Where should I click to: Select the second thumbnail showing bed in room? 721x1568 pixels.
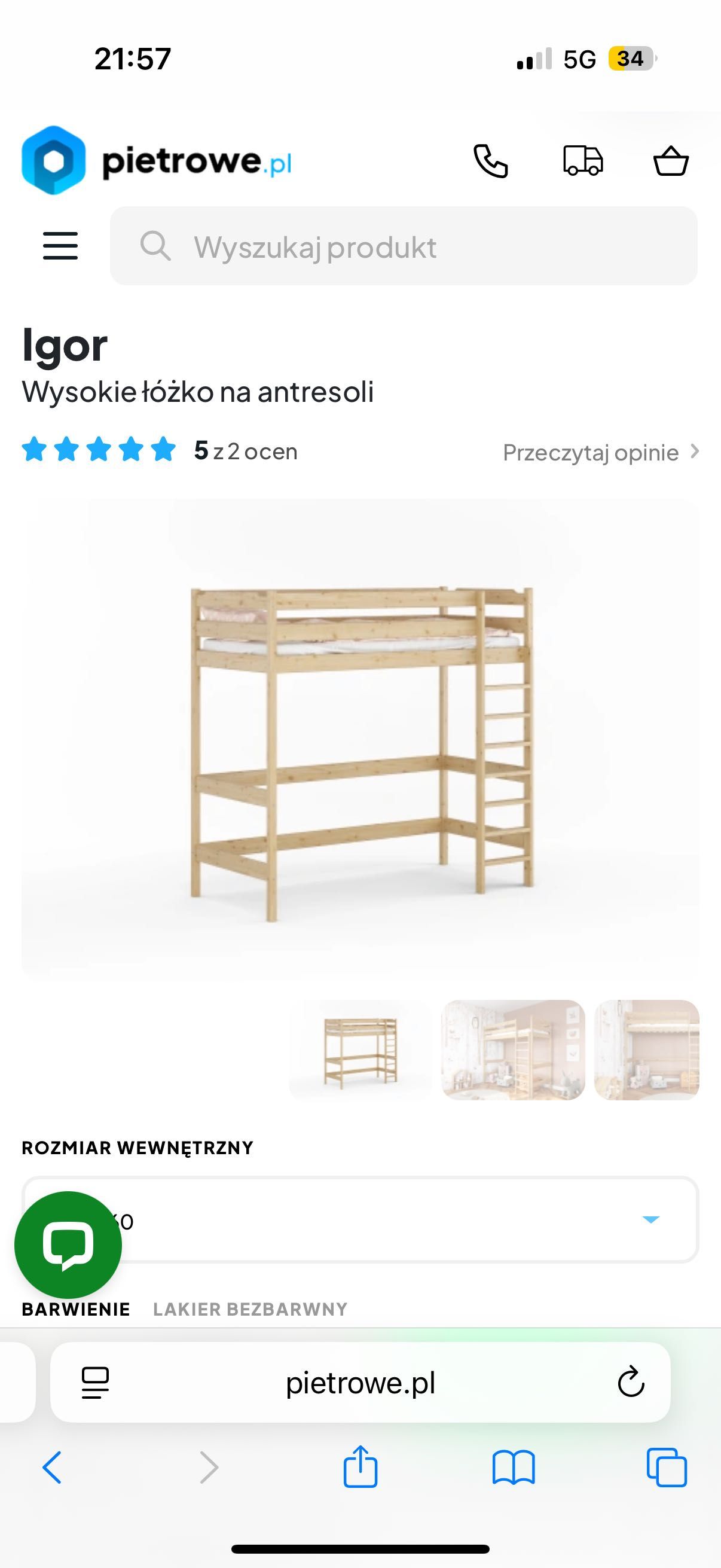coord(512,1050)
